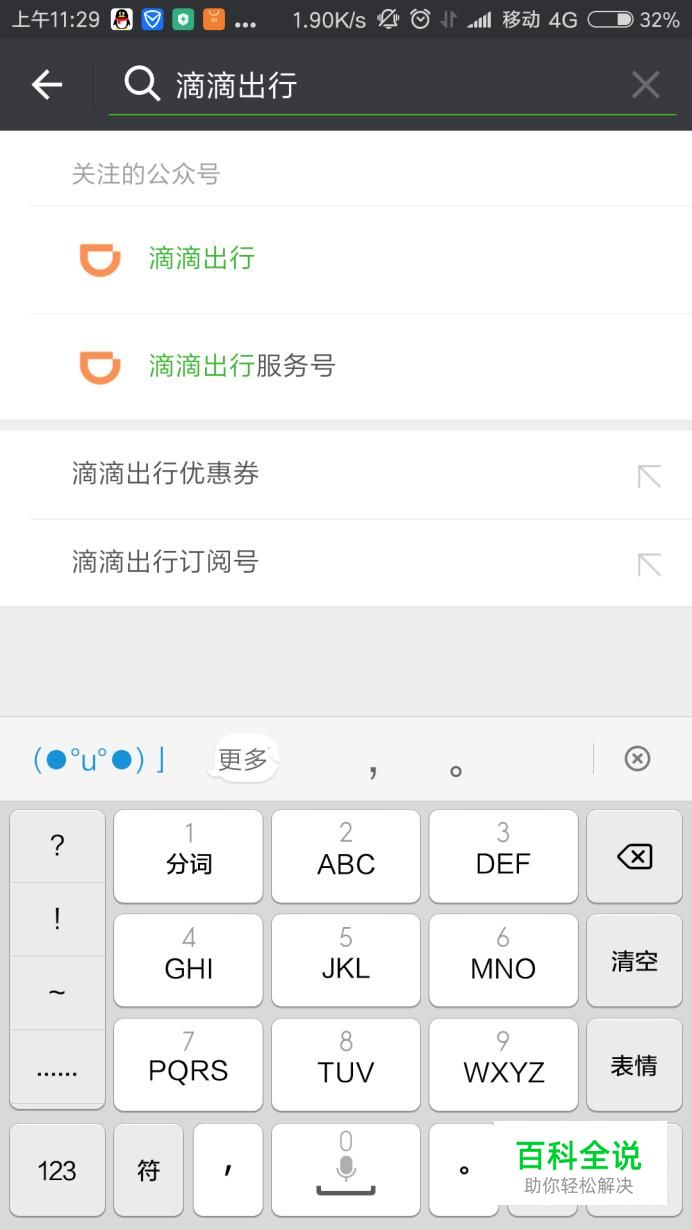Clear the search text with the X
The image size is (692, 1230).
tap(646, 85)
